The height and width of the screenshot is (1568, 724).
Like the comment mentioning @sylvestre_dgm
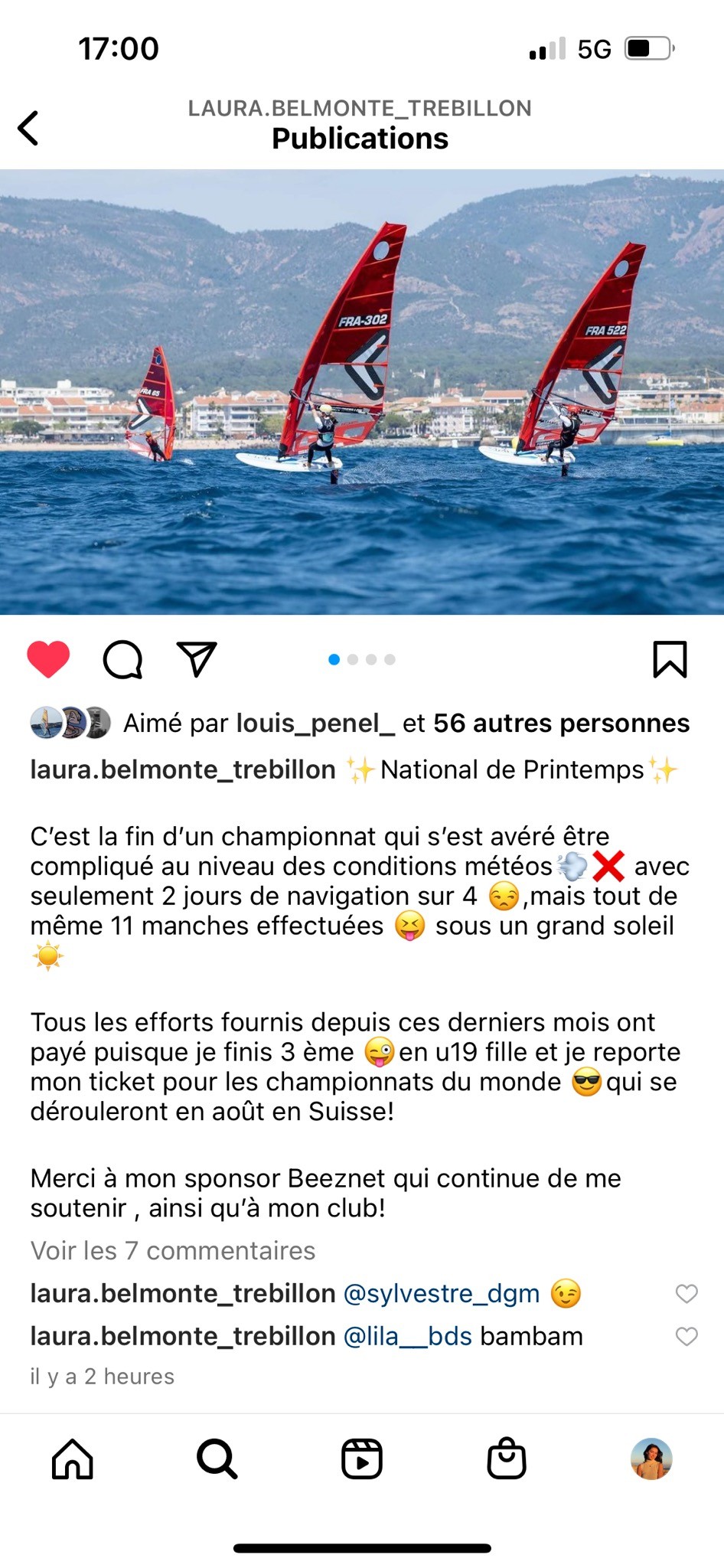686,1293
